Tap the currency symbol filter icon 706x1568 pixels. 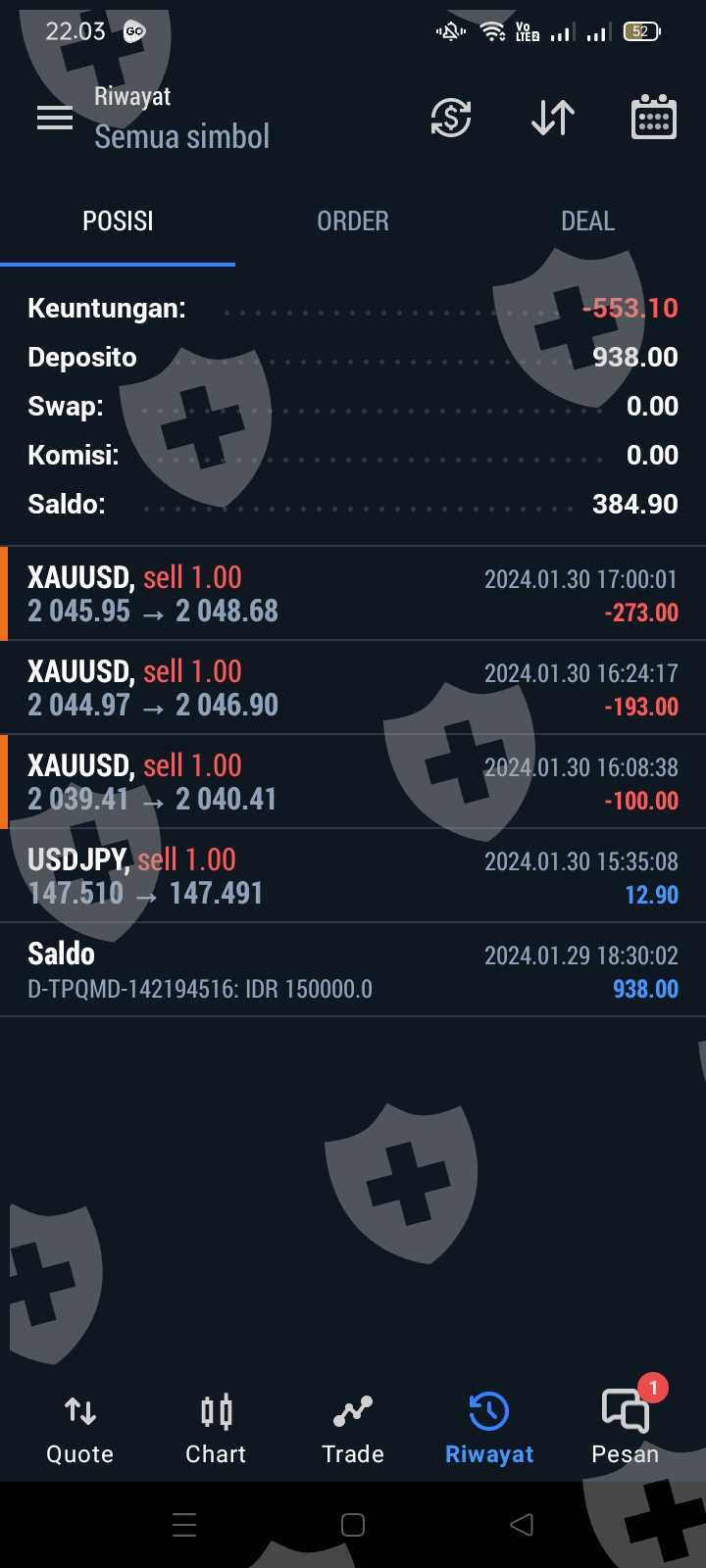451,119
